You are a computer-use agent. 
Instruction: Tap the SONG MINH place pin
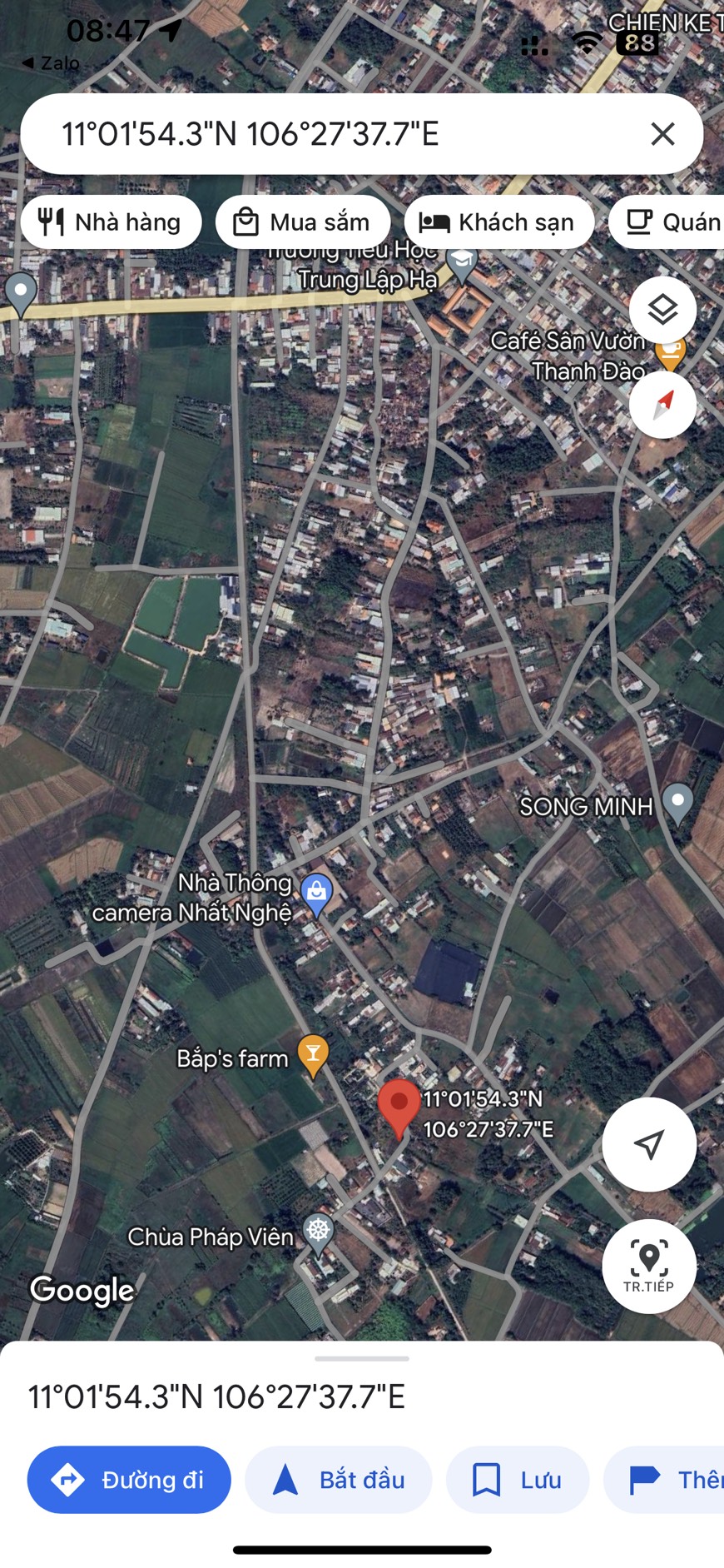tap(678, 804)
